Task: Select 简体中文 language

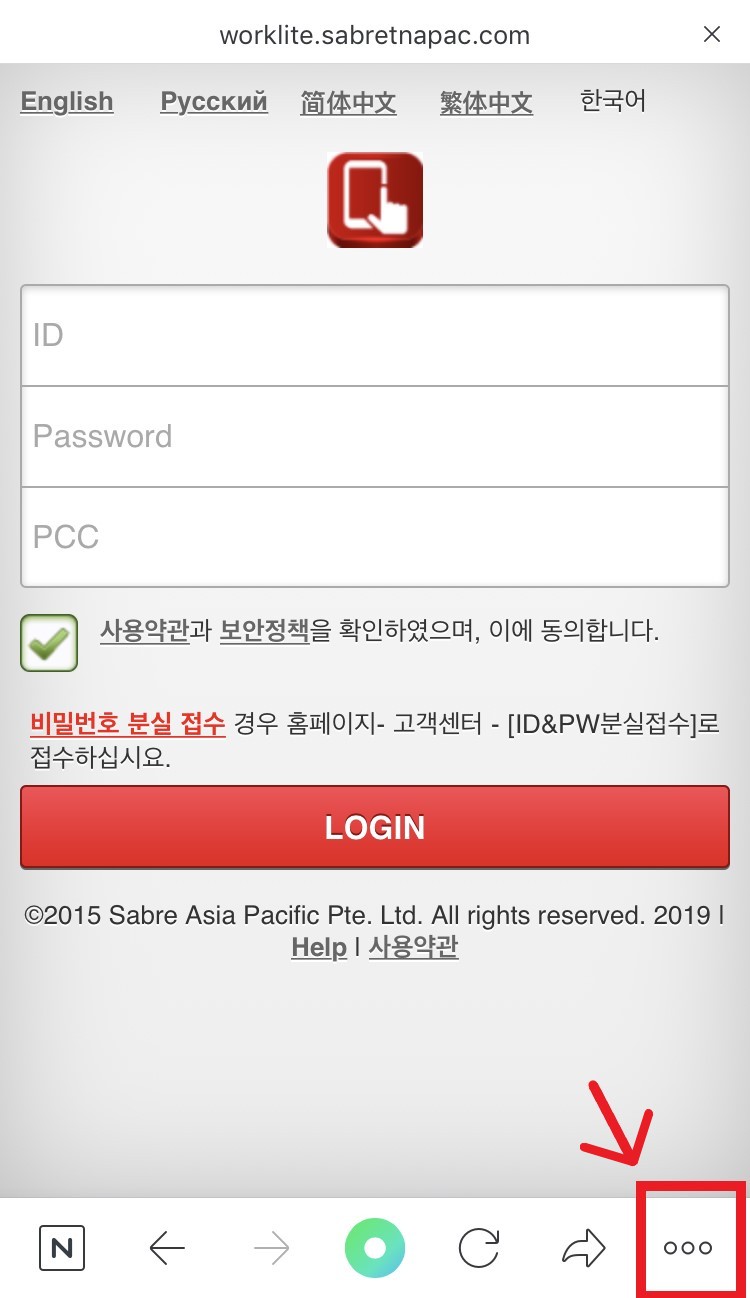Action: 348,102
